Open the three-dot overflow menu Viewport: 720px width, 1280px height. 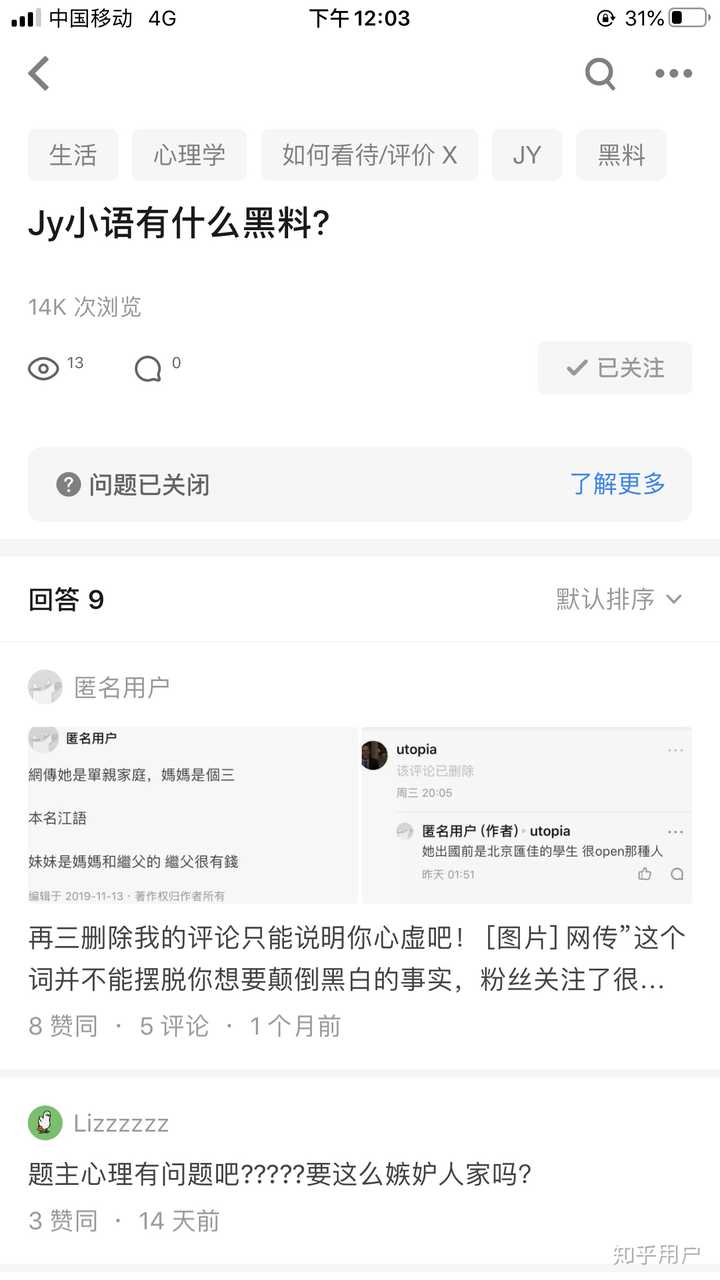coord(673,73)
